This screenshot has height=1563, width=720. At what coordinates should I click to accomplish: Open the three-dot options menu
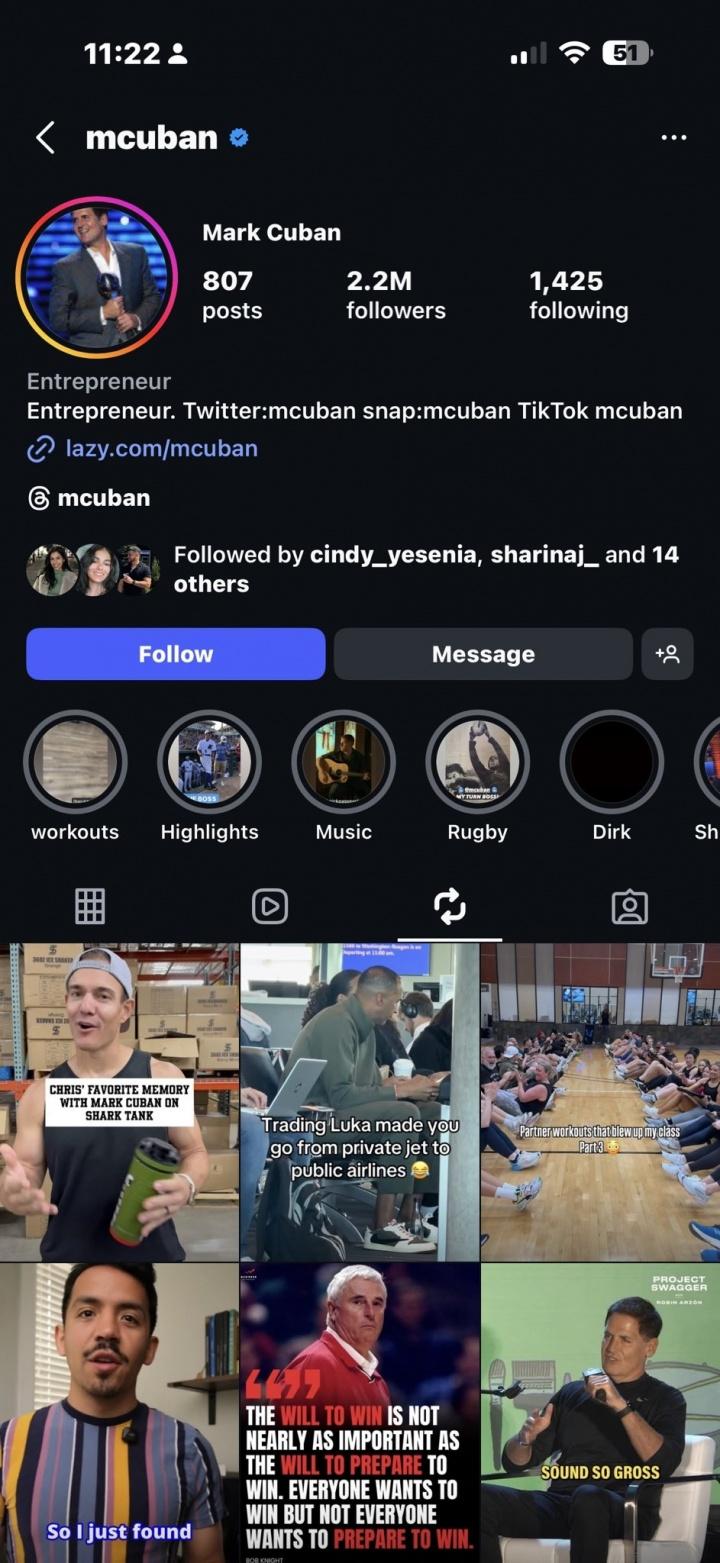[x=674, y=137]
